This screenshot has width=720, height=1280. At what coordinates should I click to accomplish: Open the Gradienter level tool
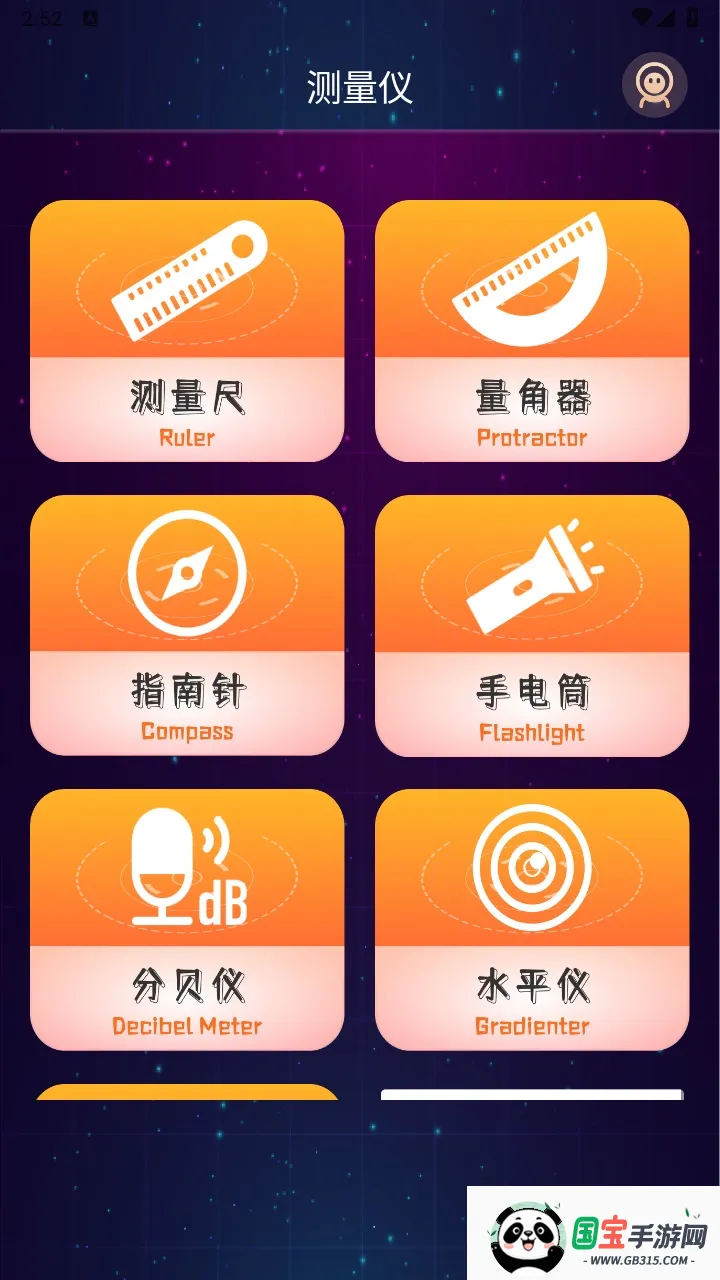click(x=532, y=919)
